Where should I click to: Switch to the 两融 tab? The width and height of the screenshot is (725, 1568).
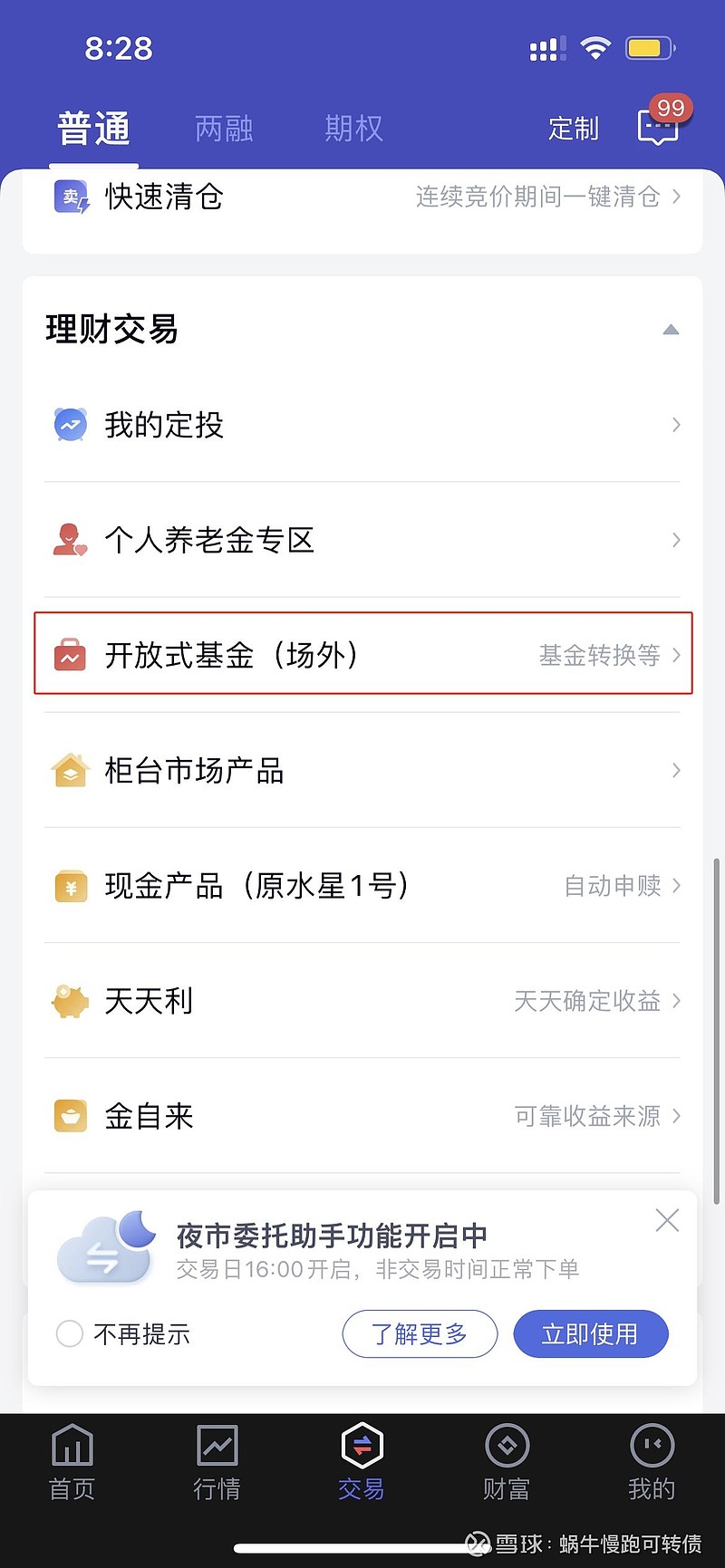[223, 129]
